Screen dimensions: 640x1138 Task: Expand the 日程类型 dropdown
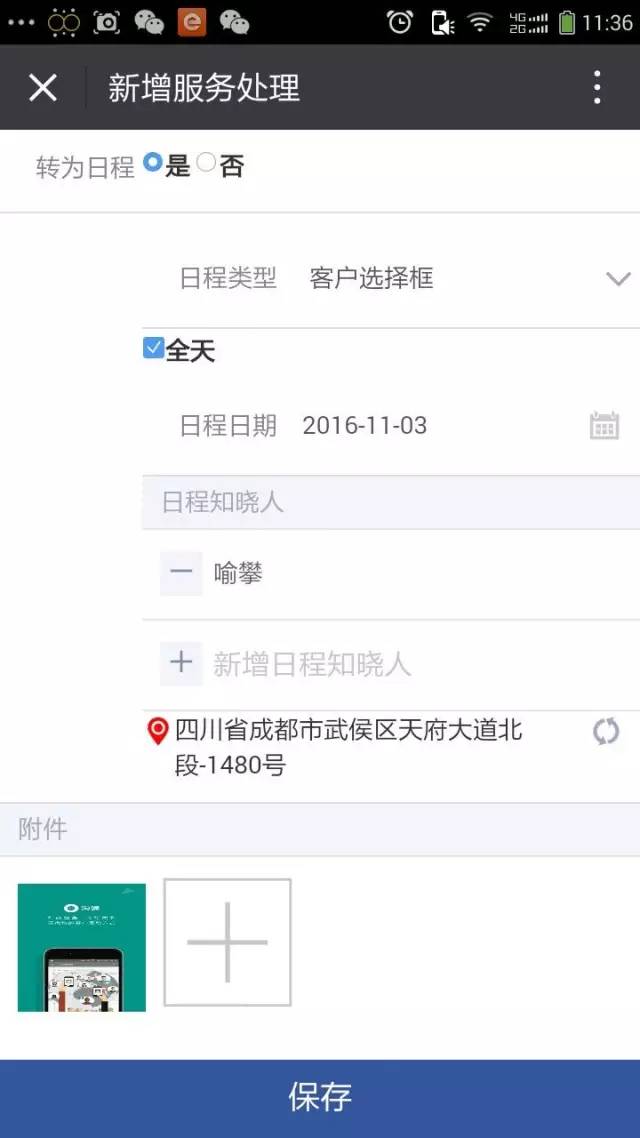click(618, 278)
